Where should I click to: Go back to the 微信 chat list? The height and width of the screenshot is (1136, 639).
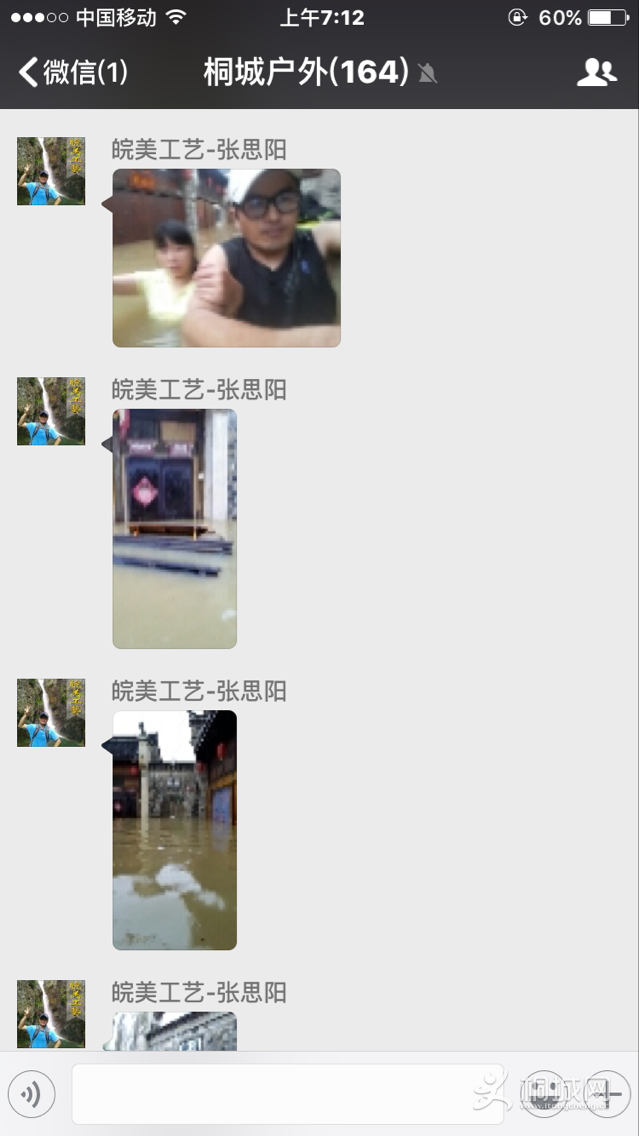tap(72, 72)
